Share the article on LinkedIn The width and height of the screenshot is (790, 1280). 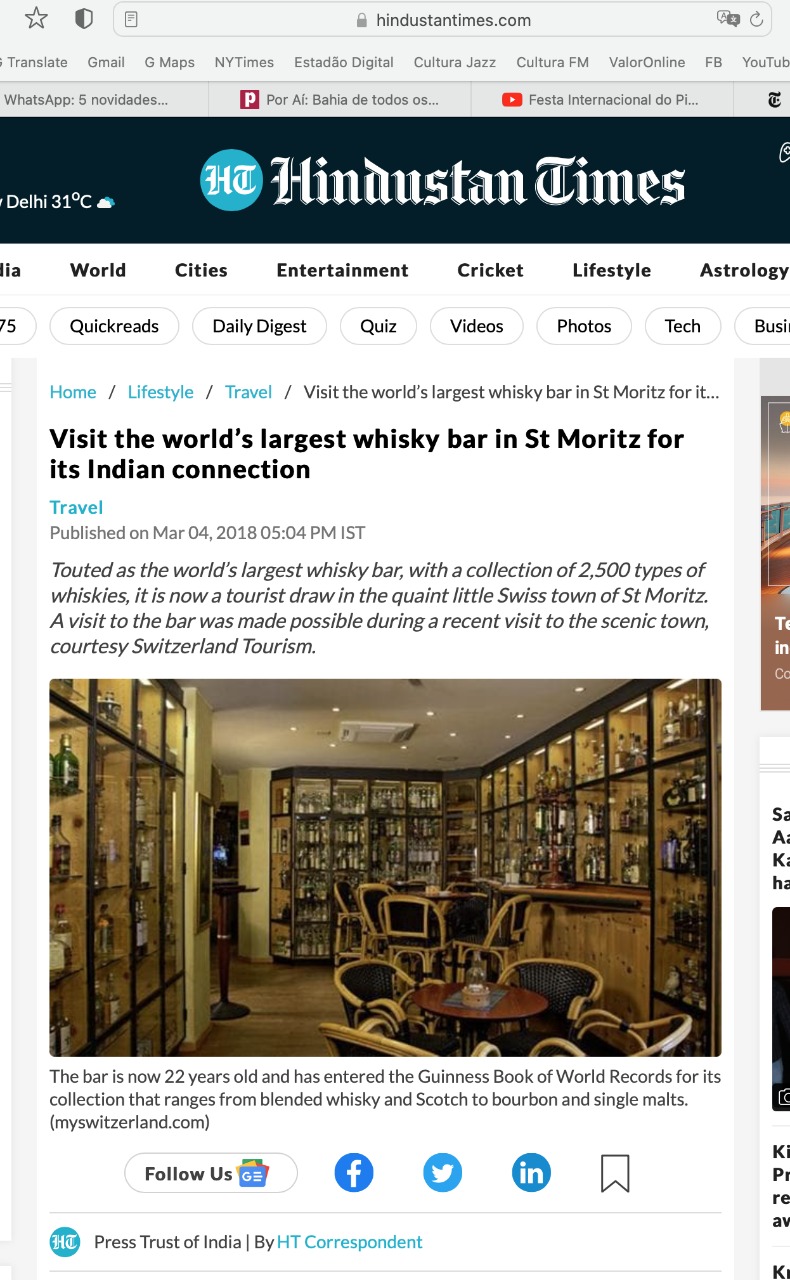pos(531,1173)
